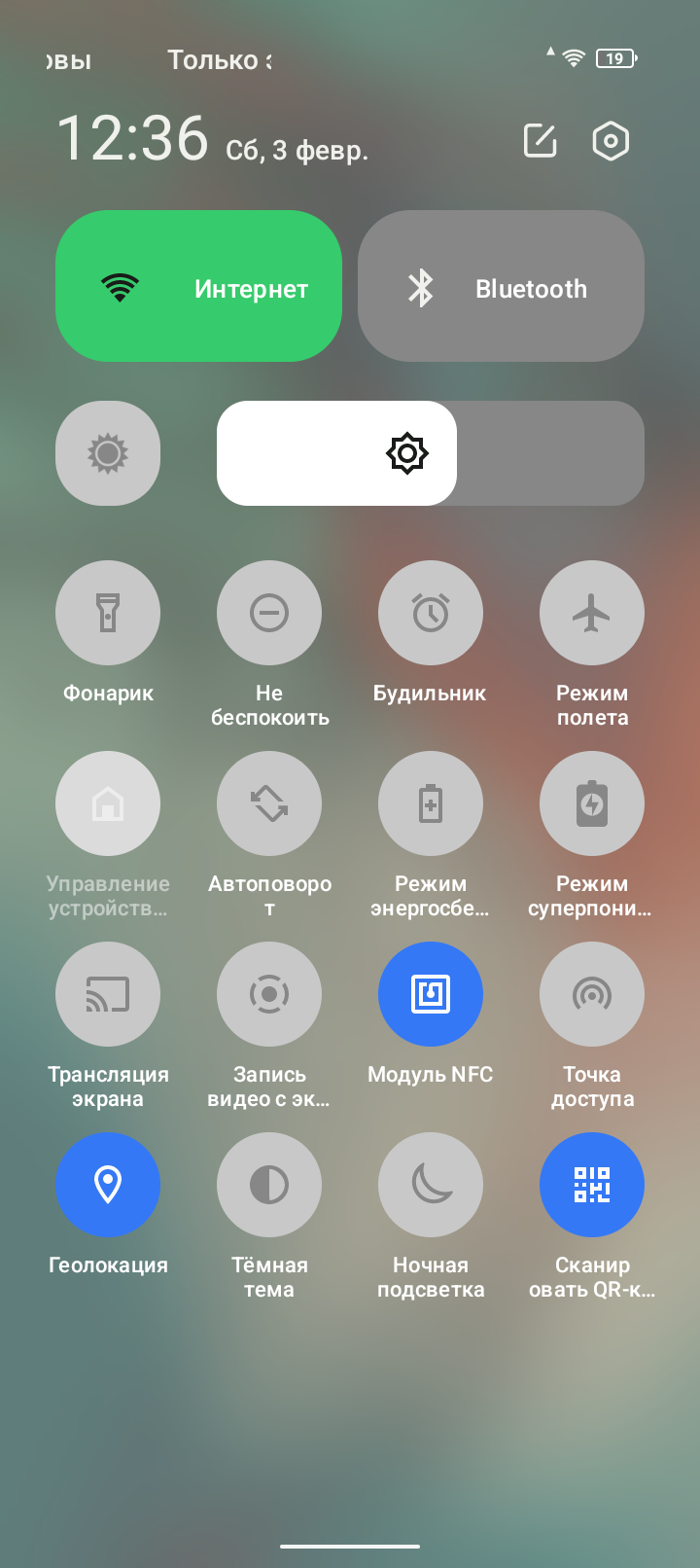Open Сканировать QR-код scanner
The width and height of the screenshot is (700, 1568).
click(592, 1185)
